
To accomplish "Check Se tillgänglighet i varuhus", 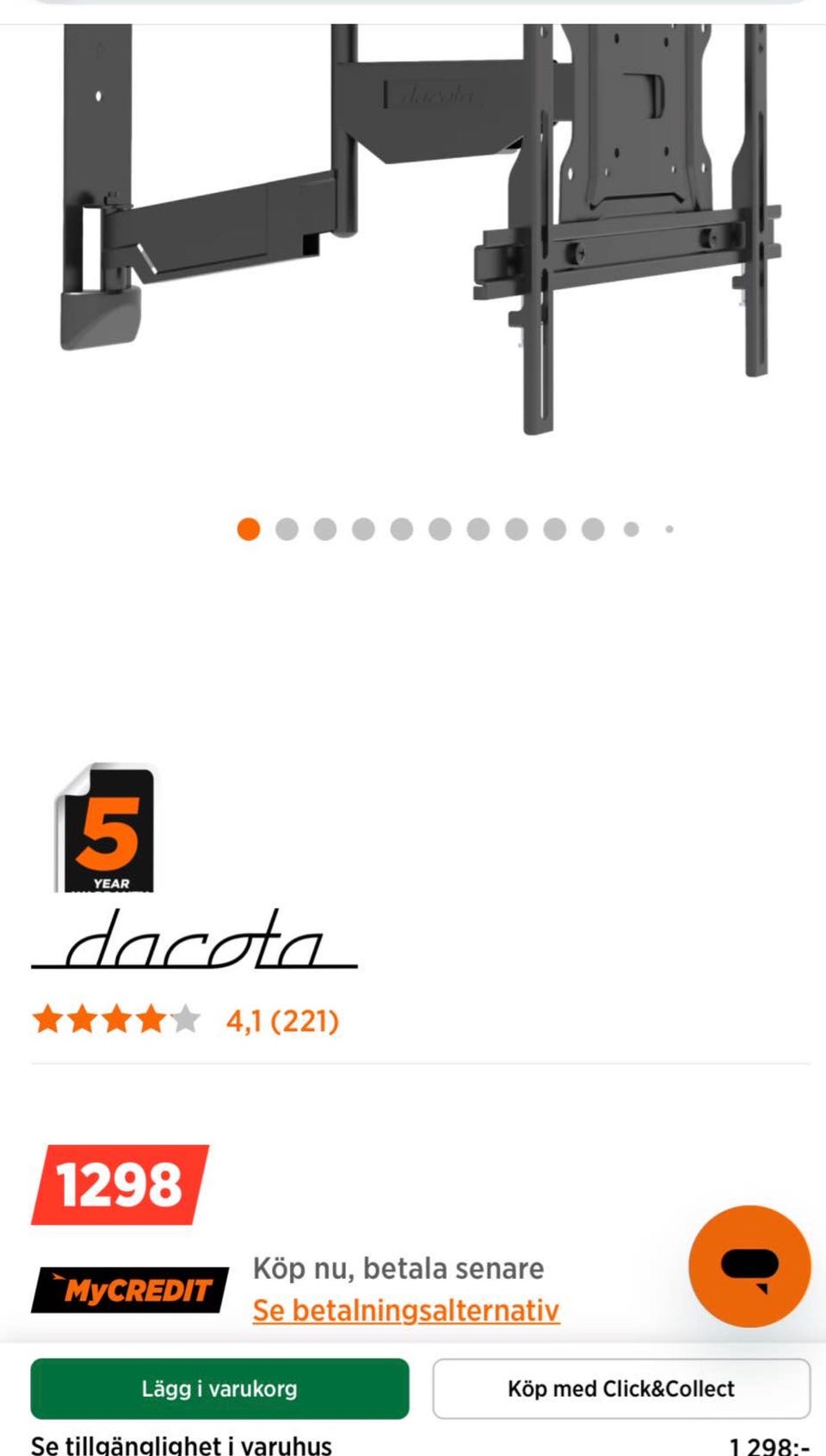I will click(x=182, y=1445).
